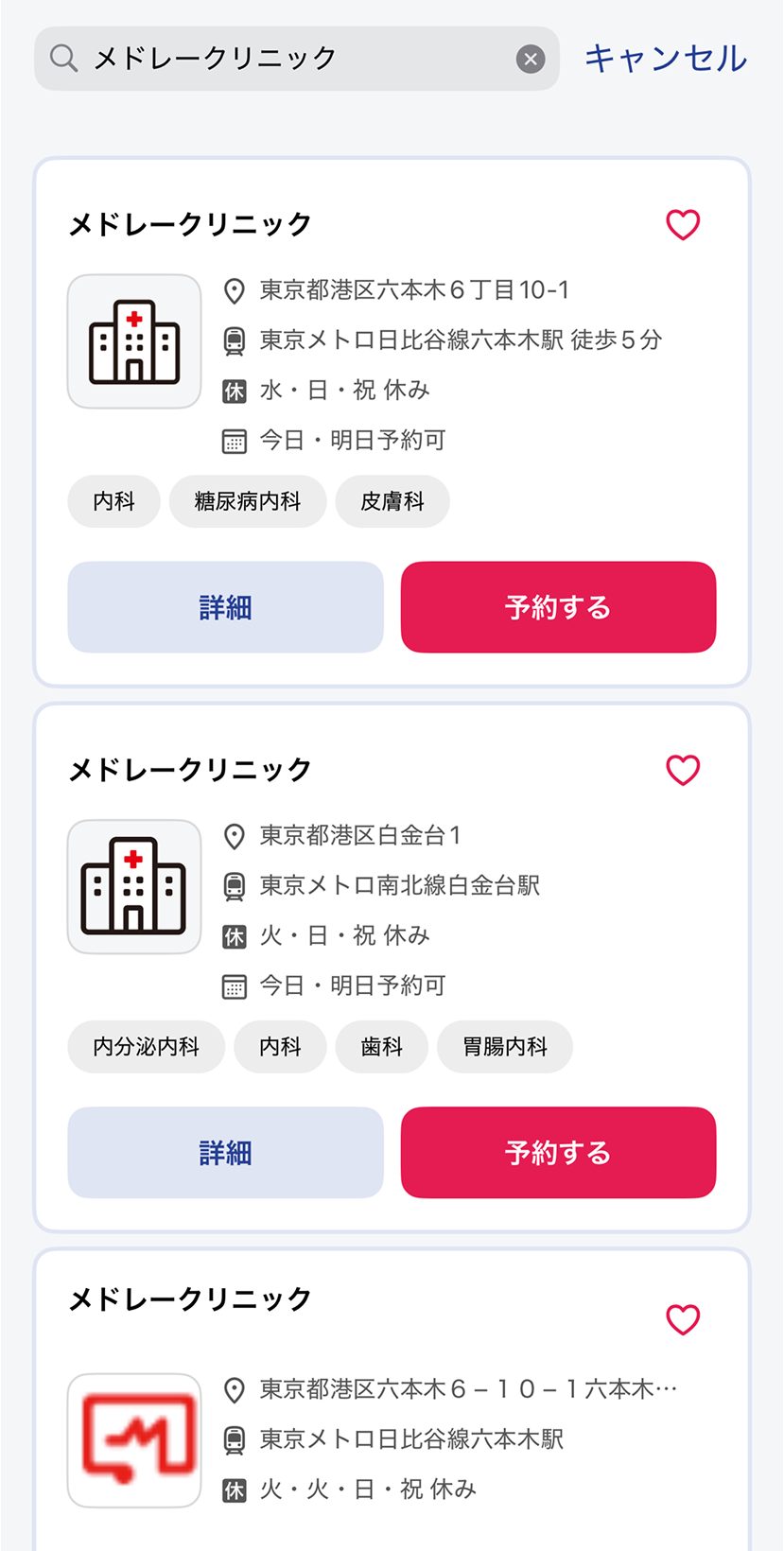Tap the search field containing メドレークリニック
This screenshot has height=1551, width=784.
pyautogui.click(x=296, y=59)
